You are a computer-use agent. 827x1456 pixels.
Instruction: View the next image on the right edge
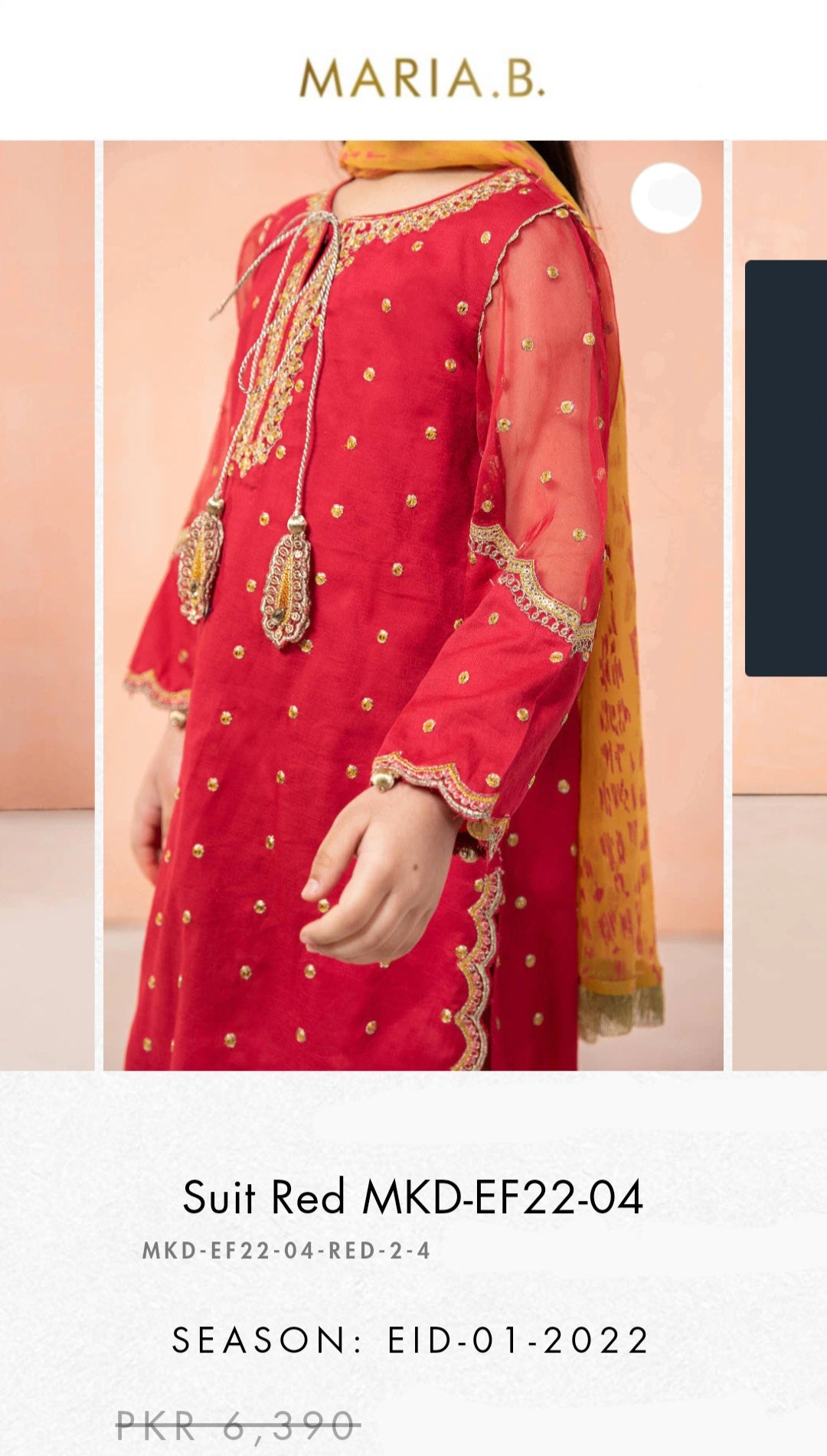[780, 605]
